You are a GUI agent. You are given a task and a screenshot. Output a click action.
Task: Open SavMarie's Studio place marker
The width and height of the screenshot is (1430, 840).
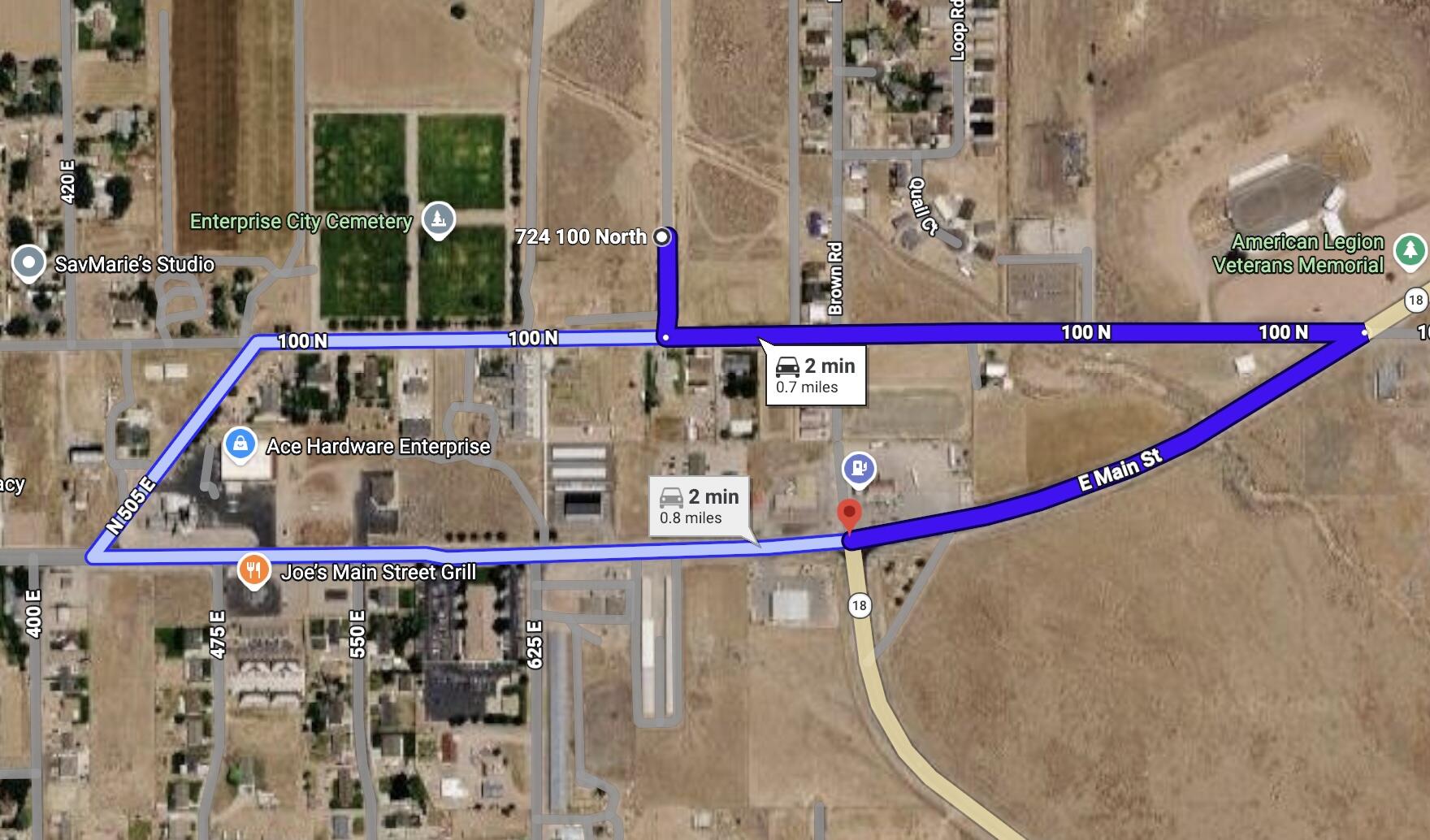point(29,263)
